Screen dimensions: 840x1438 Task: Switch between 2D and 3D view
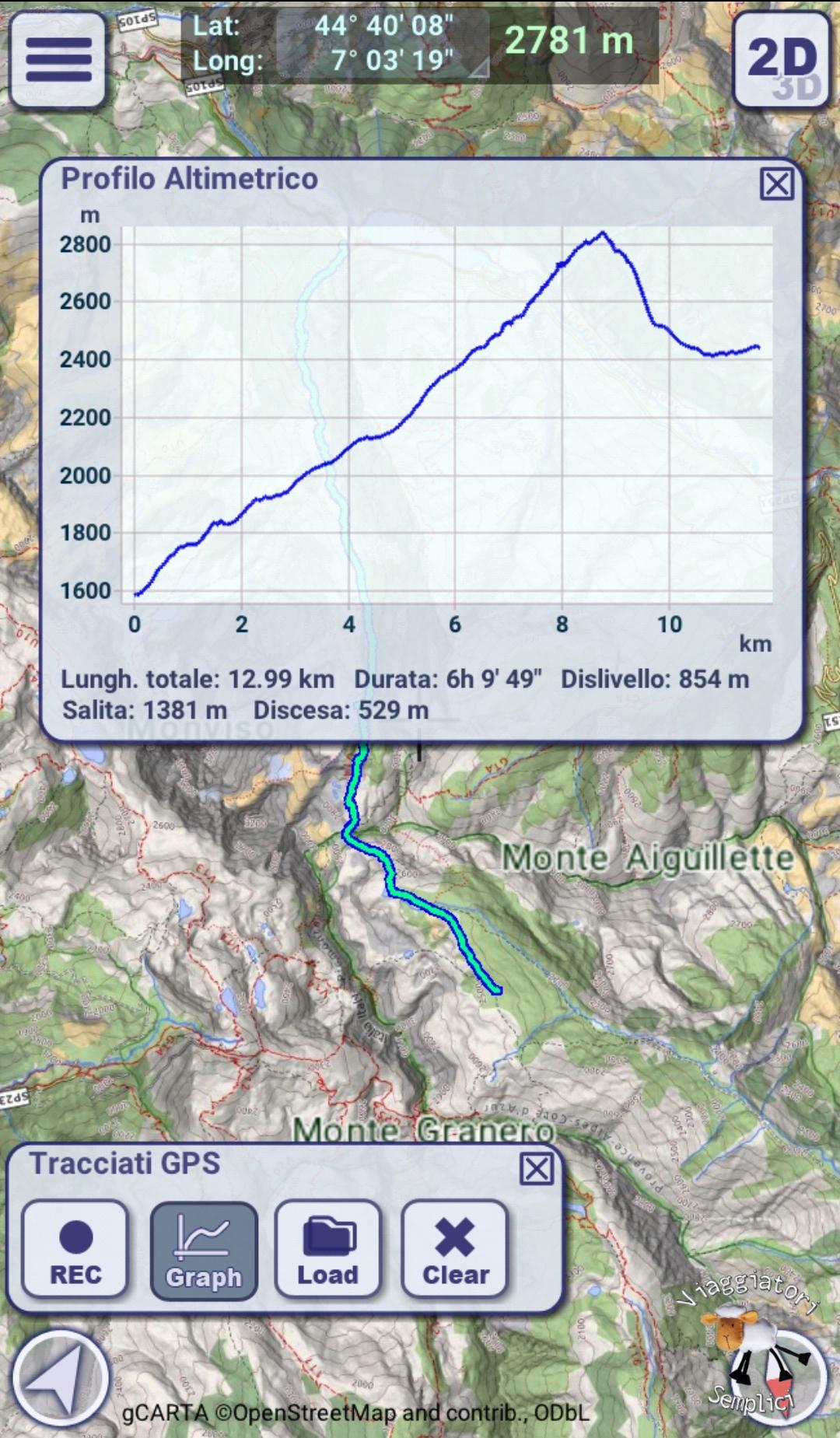(782, 60)
